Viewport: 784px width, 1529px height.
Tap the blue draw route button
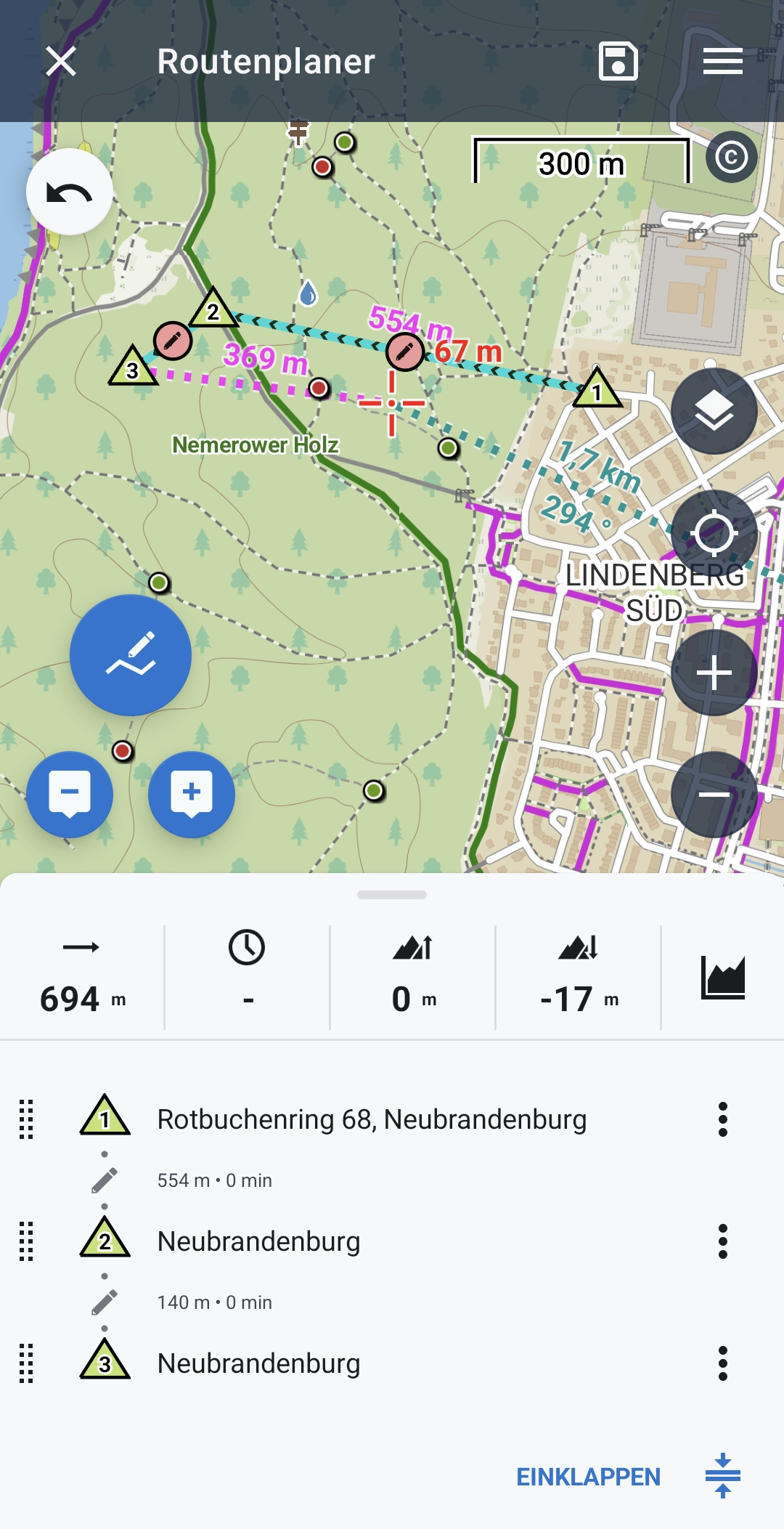coord(131,655)
